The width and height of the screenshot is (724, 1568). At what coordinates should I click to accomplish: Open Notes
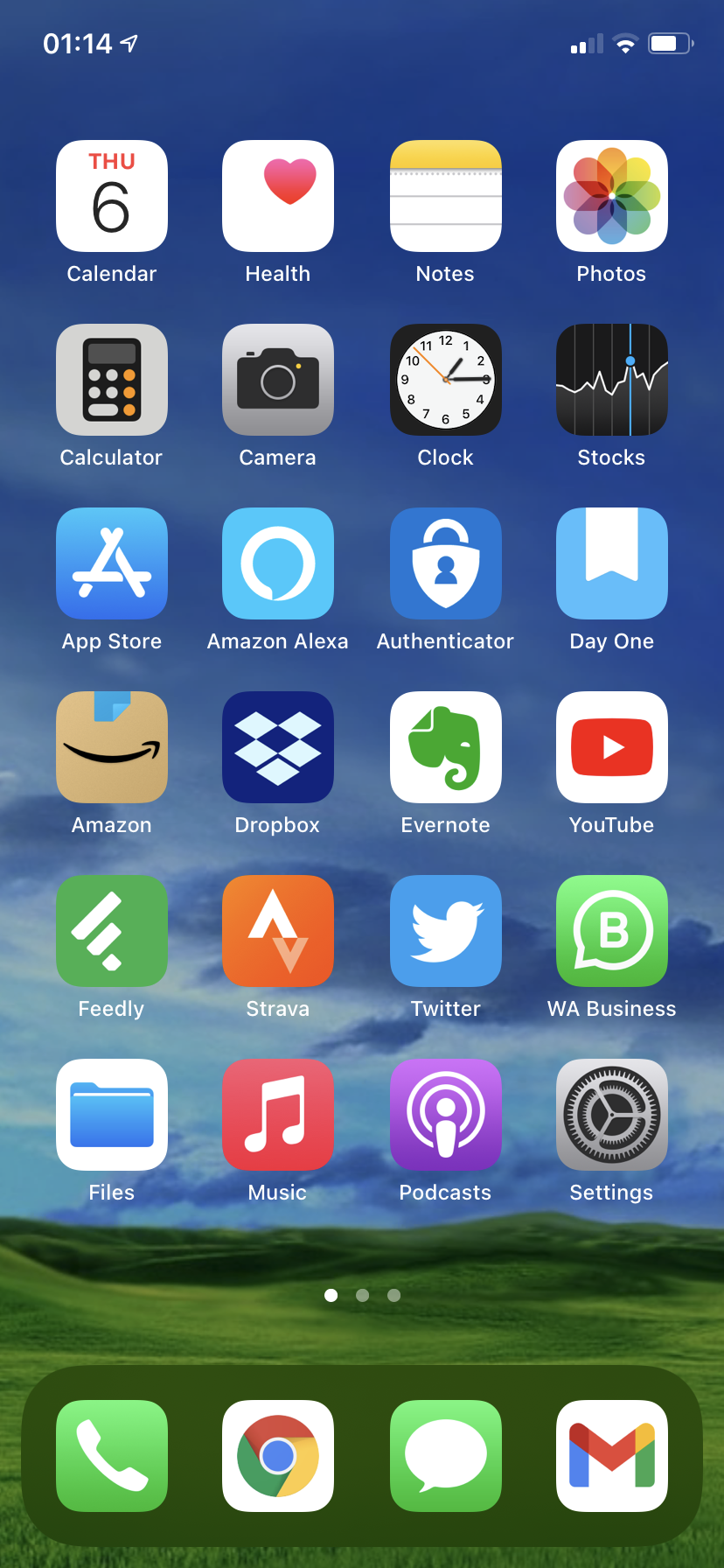click(446, 196)
